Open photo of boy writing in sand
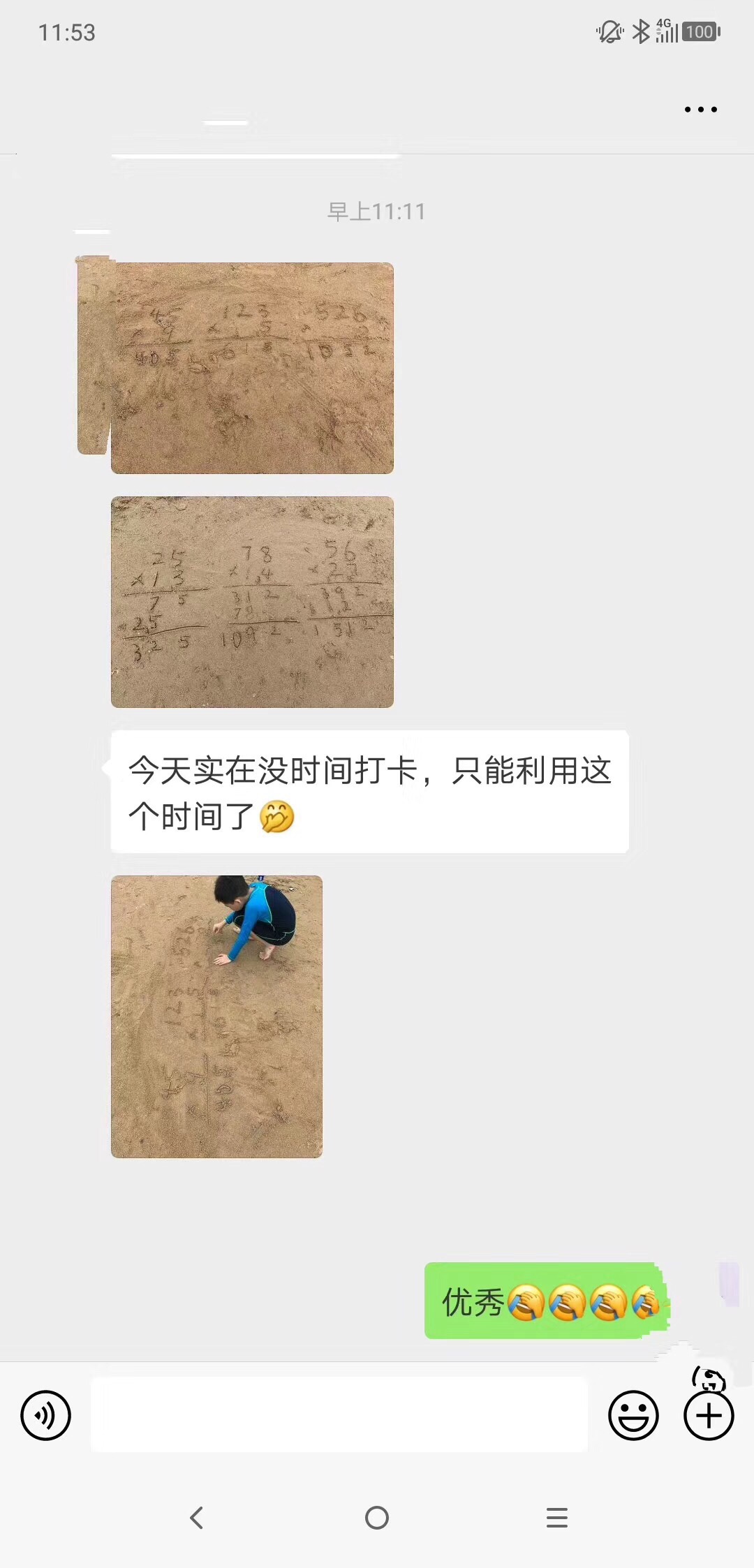 216,1016
